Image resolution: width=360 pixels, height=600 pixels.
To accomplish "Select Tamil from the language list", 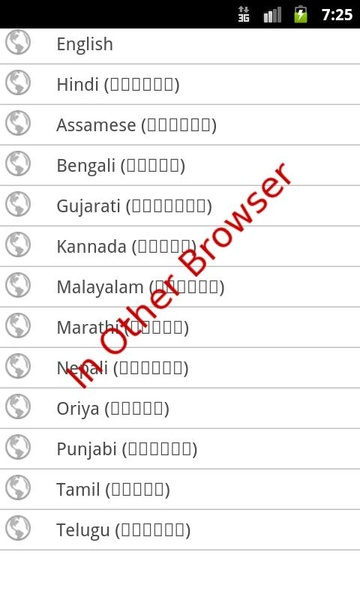I will pyautogui.click(x=180, y=489).
